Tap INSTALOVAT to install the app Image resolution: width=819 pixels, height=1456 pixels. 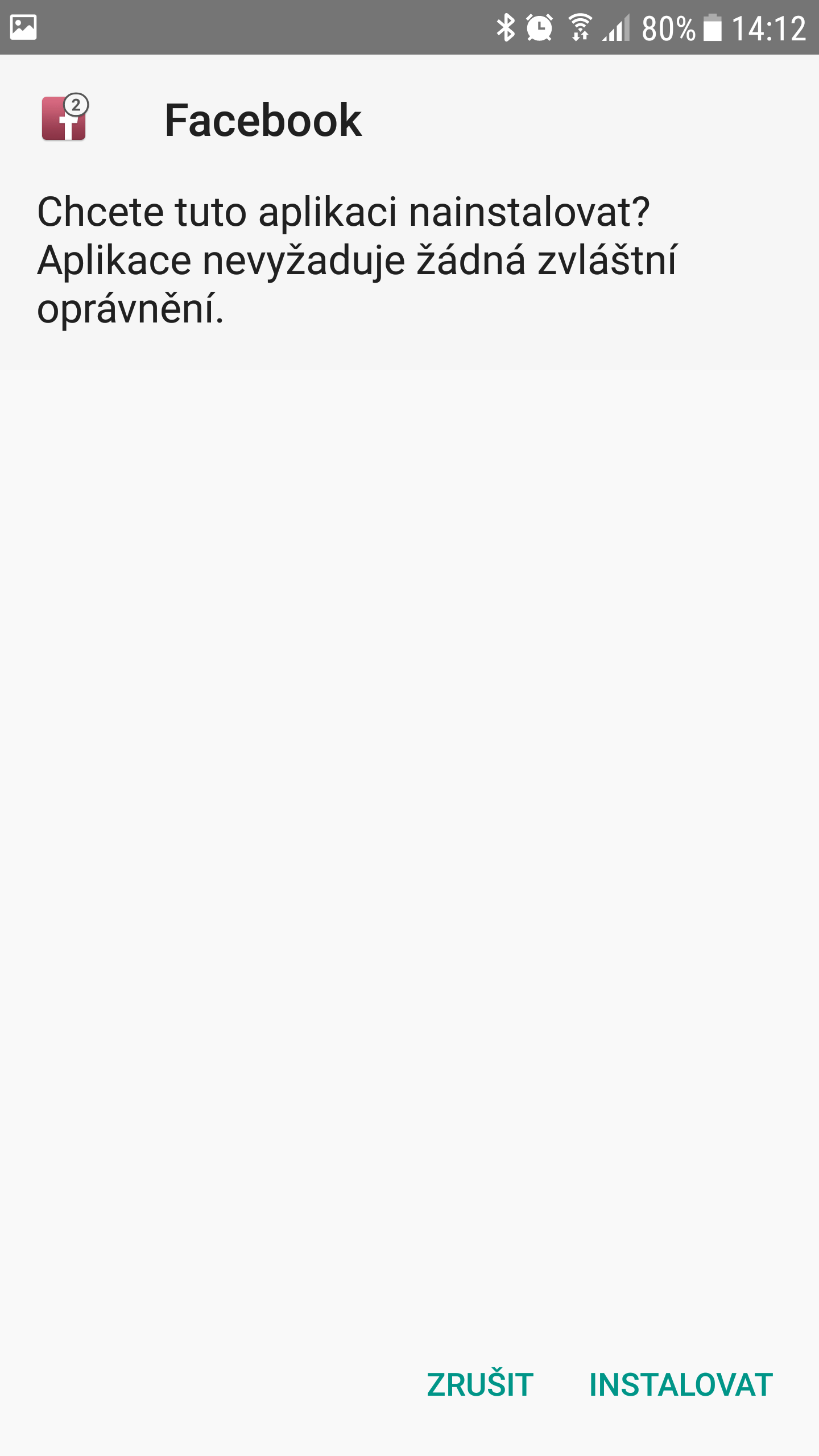click(x=681, y=1385)
